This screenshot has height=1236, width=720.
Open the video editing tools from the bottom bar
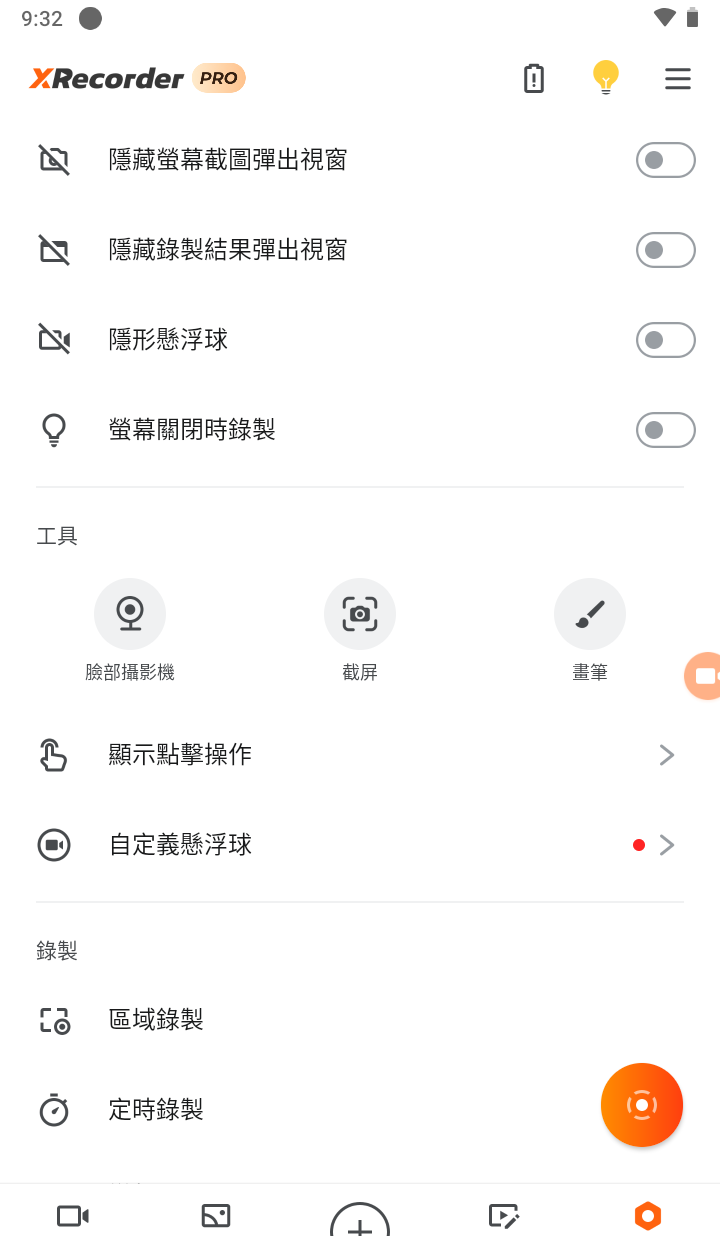click(x=504, y=1216)
